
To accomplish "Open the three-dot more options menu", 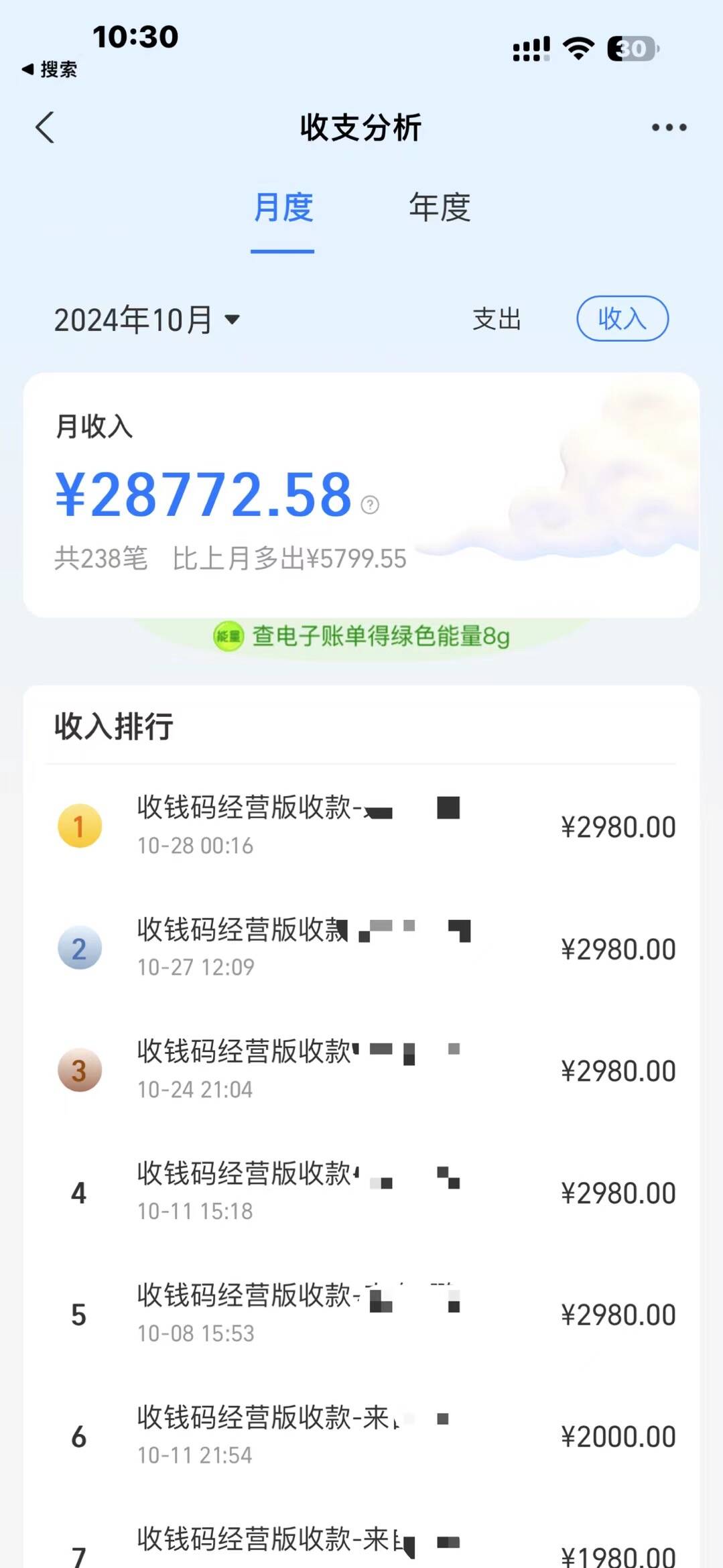I will tap(667, 126).
